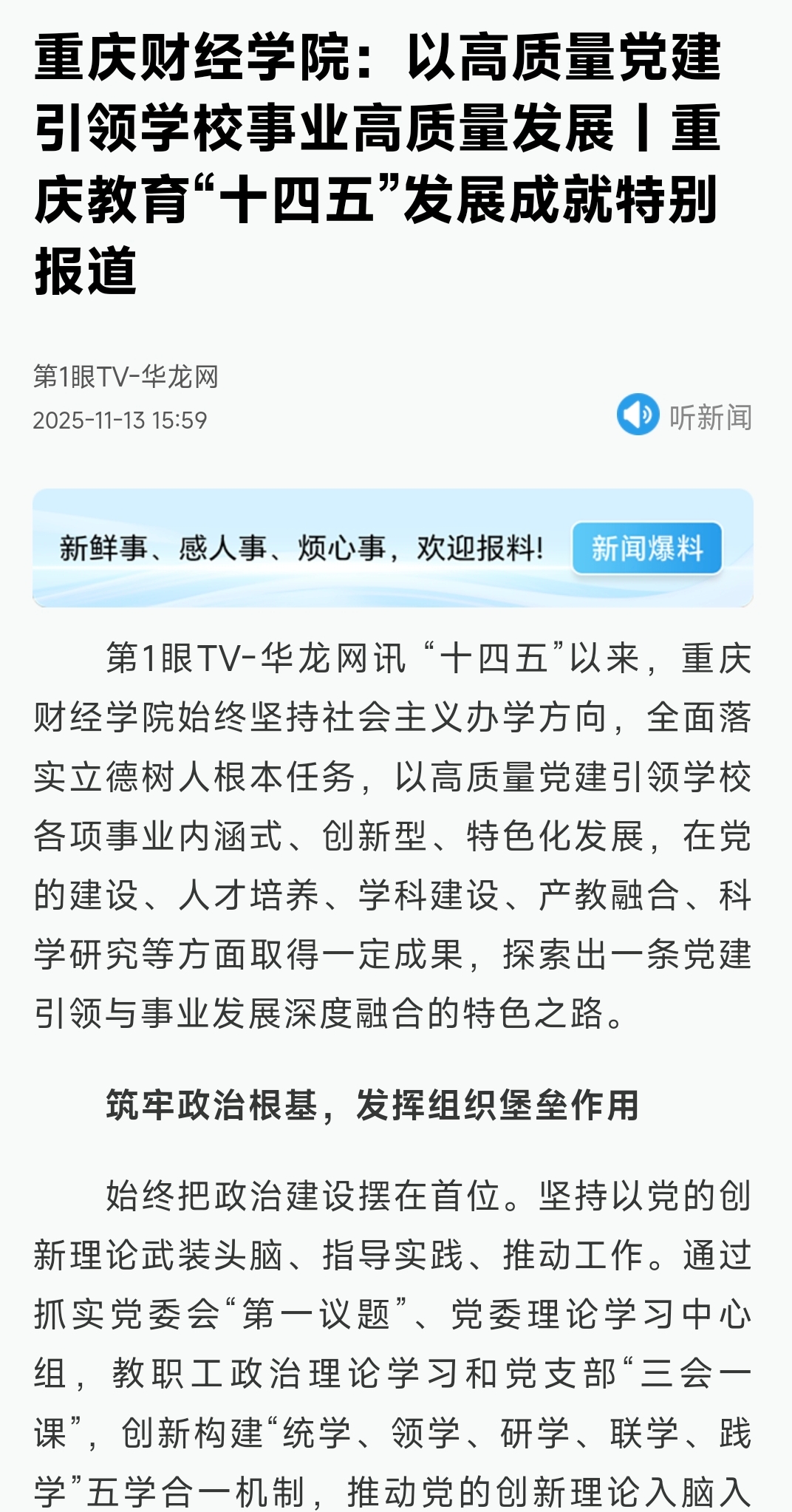Screen dimensions: 792x1512
Task: Tap the 新闻爆料 button
Action: 646,548
